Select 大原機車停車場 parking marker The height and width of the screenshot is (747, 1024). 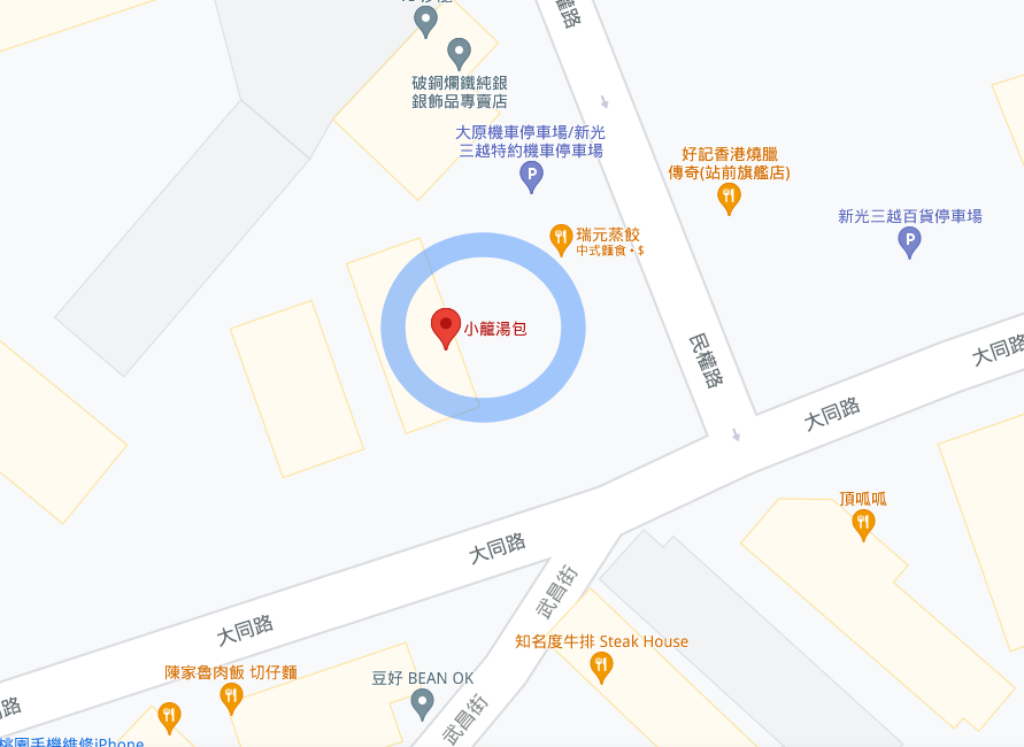[x=532, y=178]
